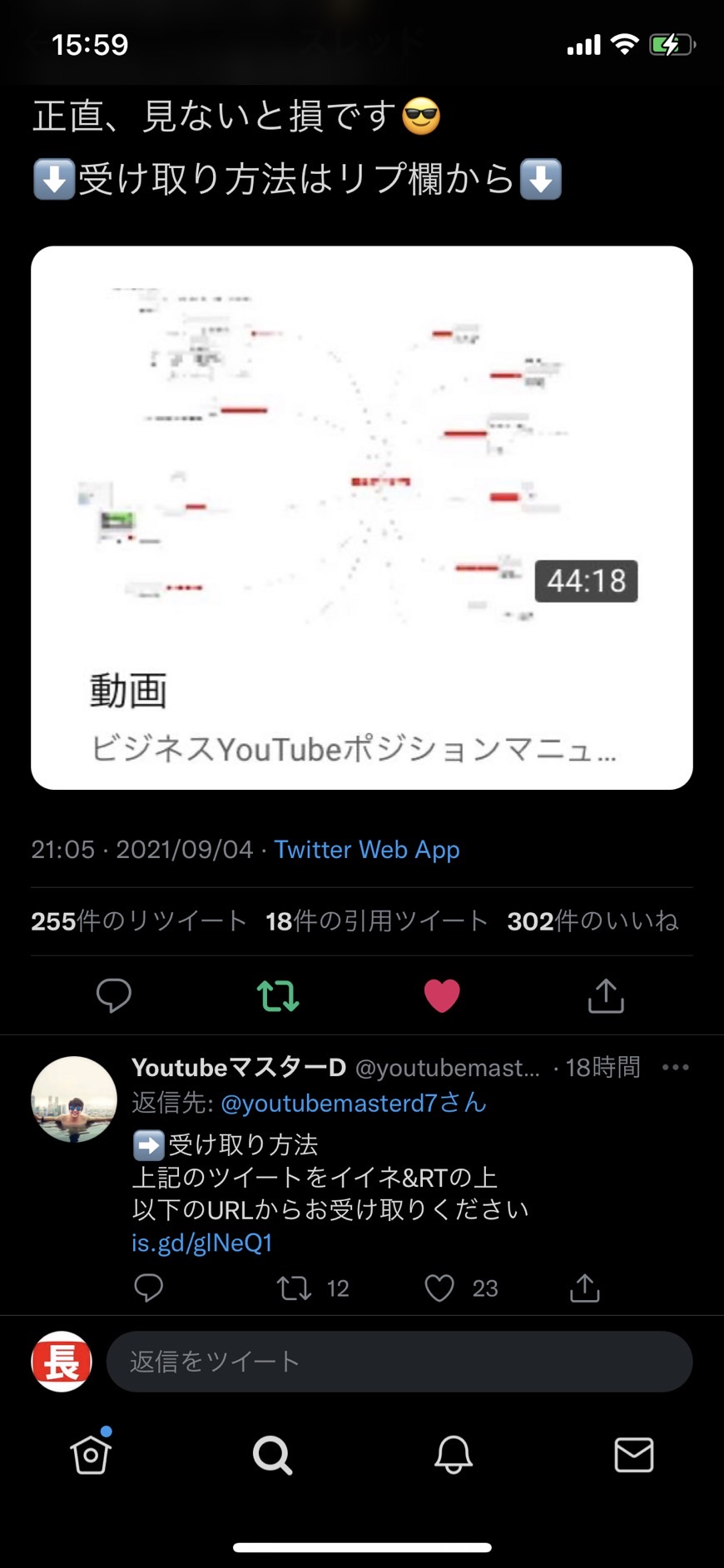Reply to YoutubeマスターD's reply tweet
Viewport: 724px width, 1568px height.
[x=149, y=1288]
